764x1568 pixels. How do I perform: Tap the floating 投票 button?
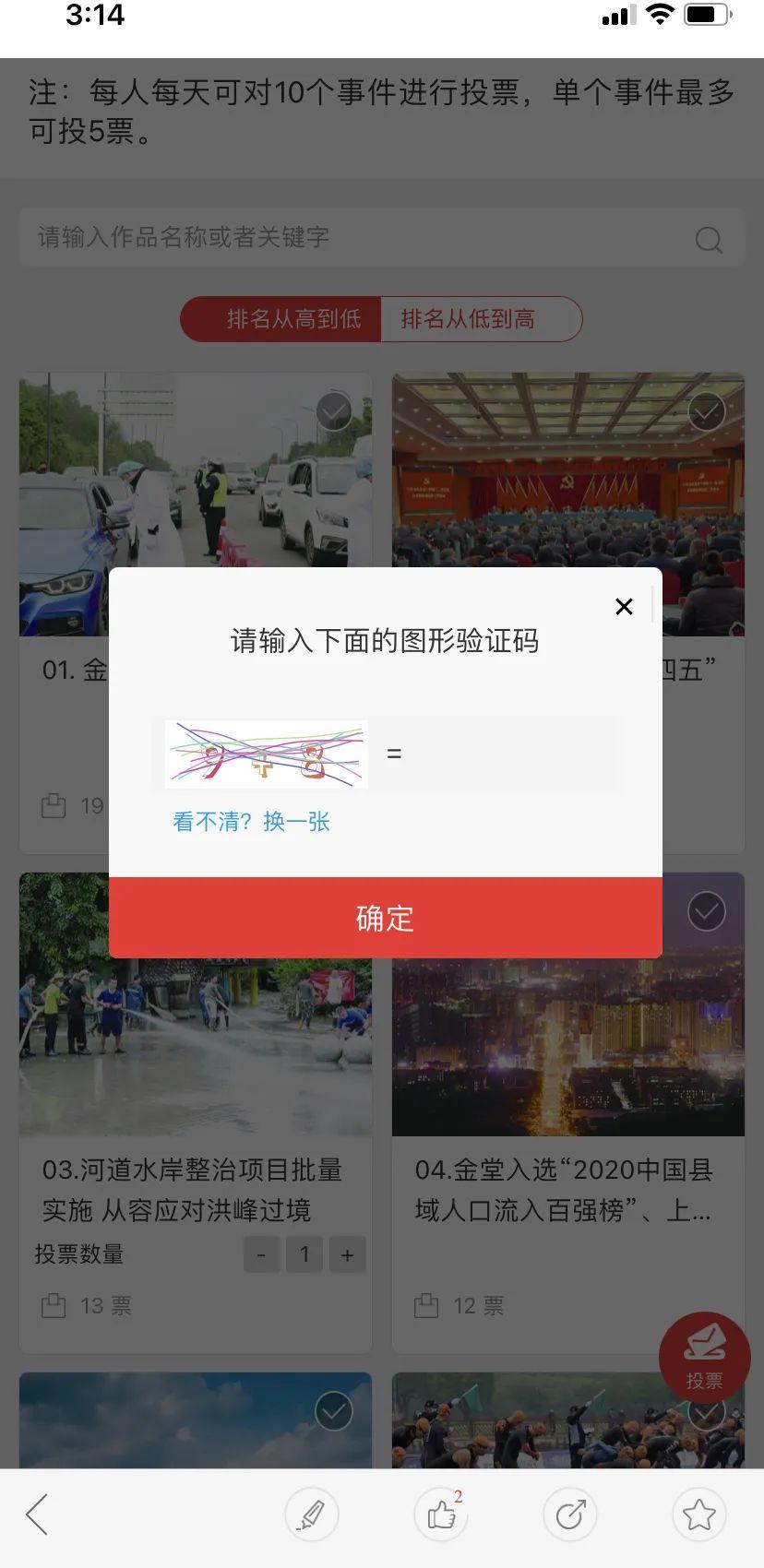(704, 1357)
